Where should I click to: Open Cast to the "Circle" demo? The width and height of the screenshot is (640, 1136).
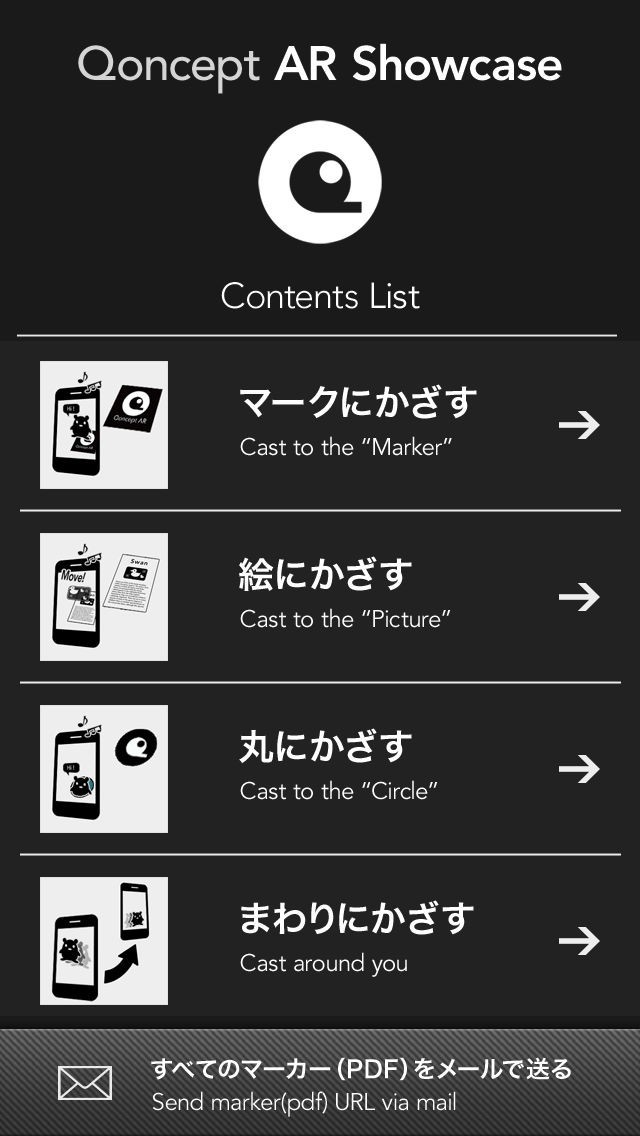click(320, 769)
